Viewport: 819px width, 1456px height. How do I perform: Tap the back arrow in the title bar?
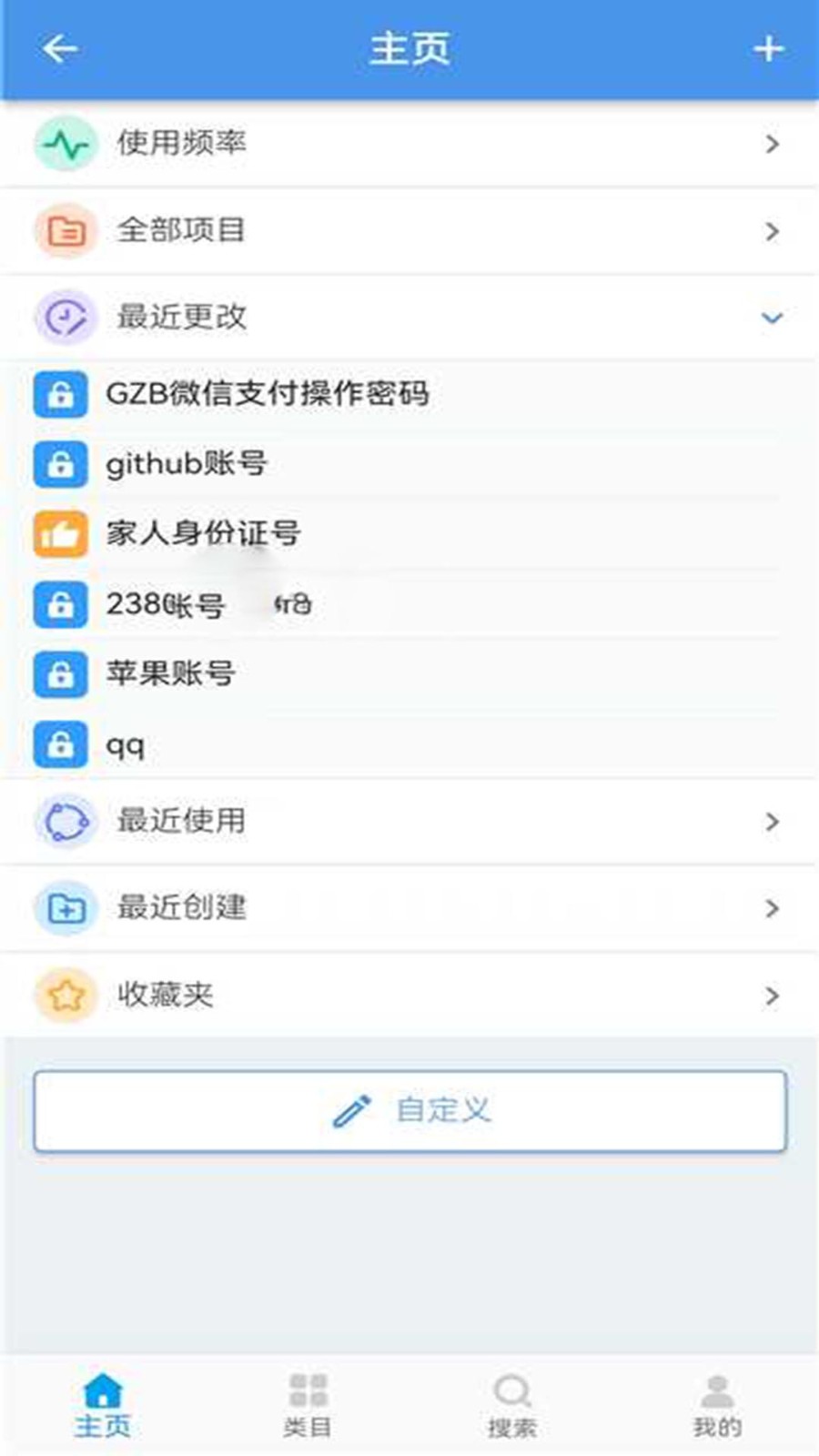[60, 48]
